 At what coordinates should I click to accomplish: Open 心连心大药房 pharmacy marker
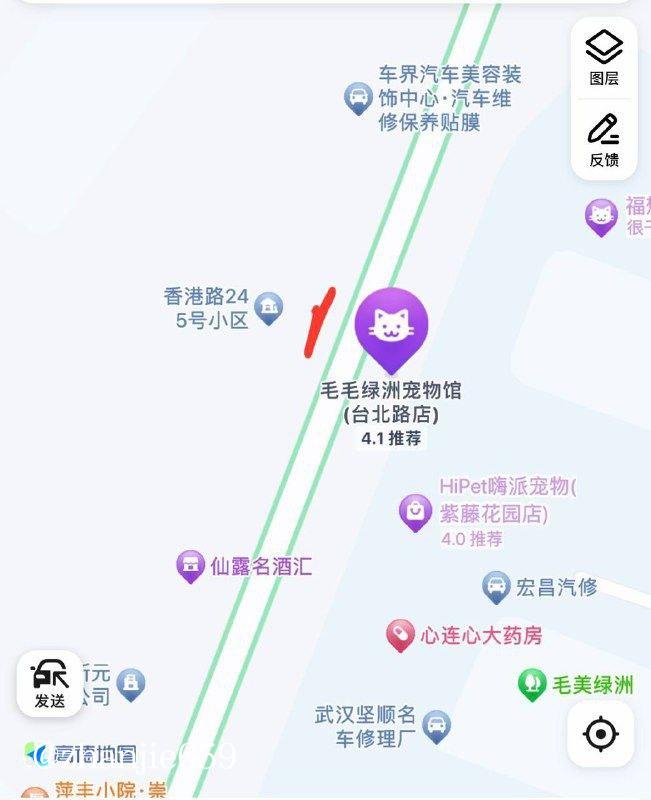(x=400, y=634)
